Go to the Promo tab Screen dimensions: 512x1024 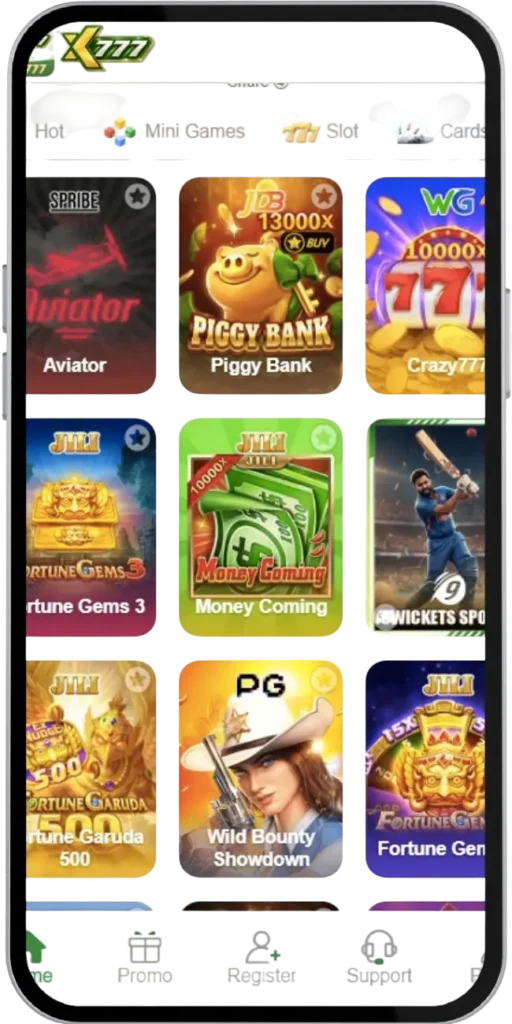pyautogui.click(x=145, y=957)
